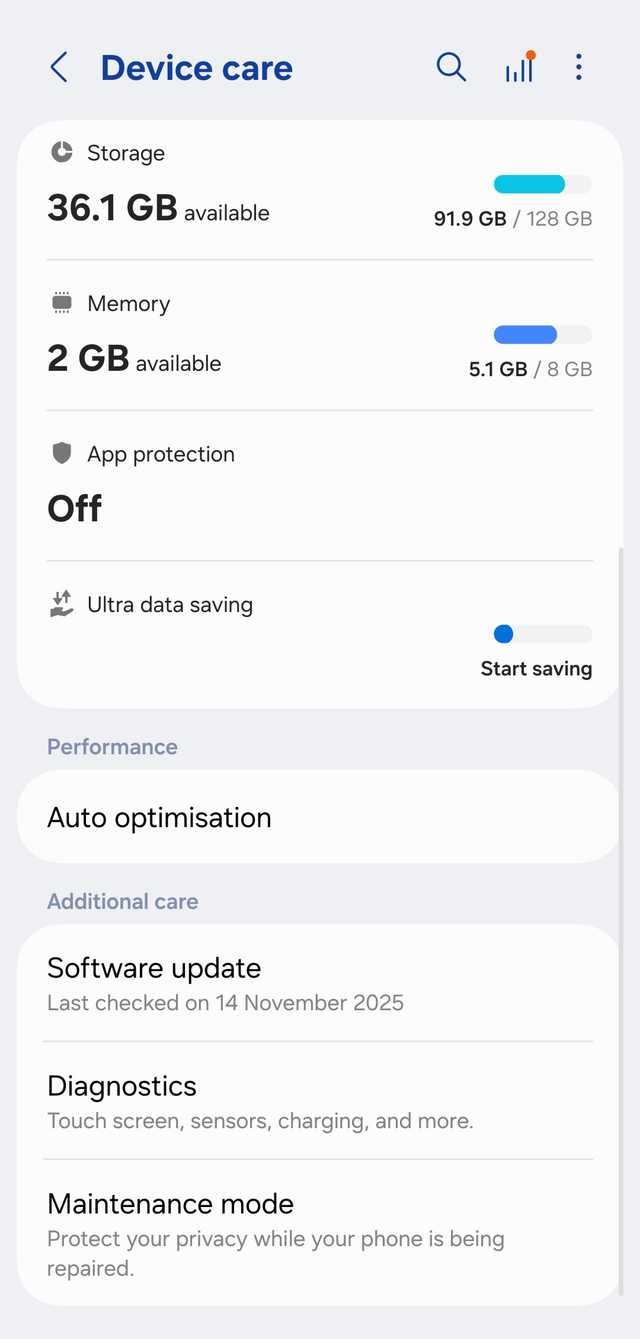This screenshot has width=640, height=1339.
Task: Go back from Device care
Action: pyautogui.click(x=59, y=68)
